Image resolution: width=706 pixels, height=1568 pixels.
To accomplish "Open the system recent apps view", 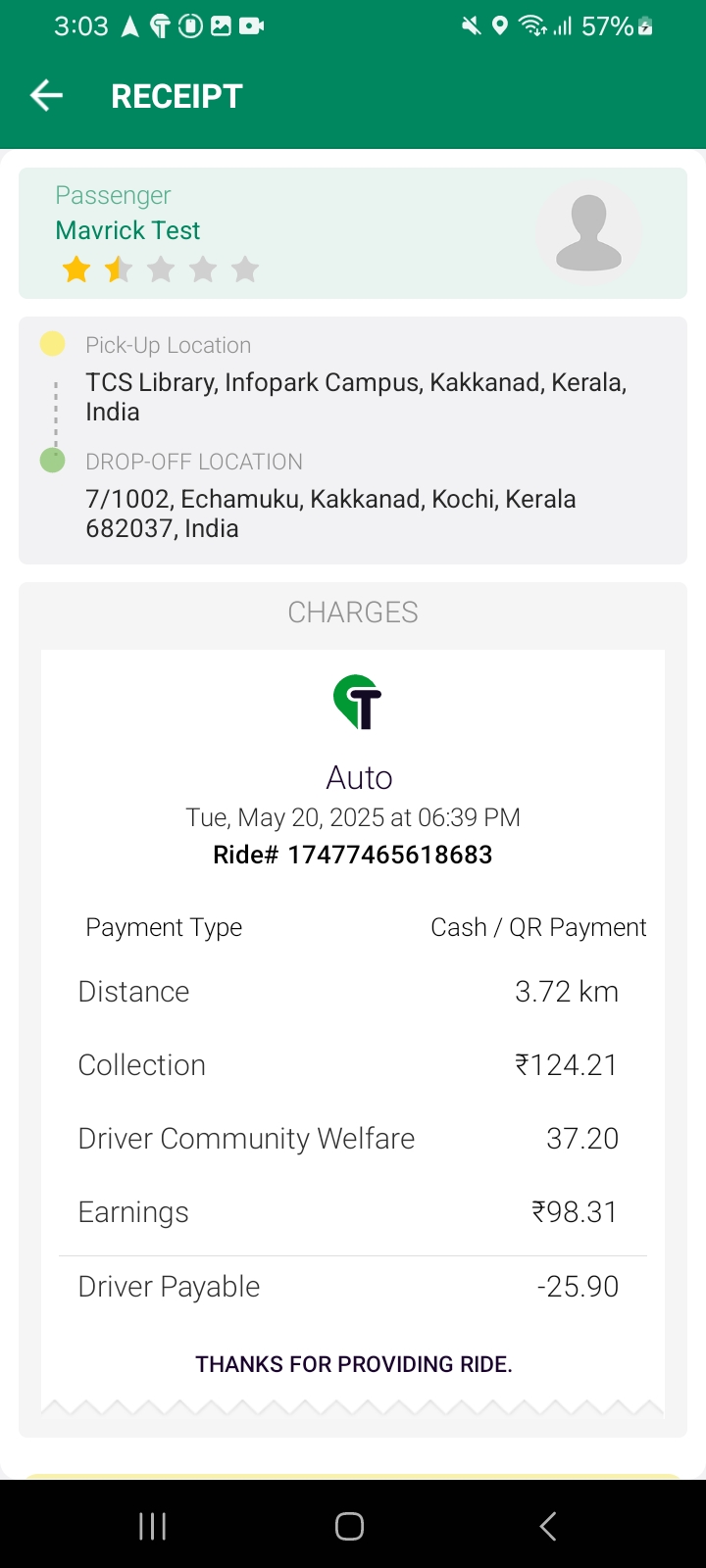I will (152, 1526).
